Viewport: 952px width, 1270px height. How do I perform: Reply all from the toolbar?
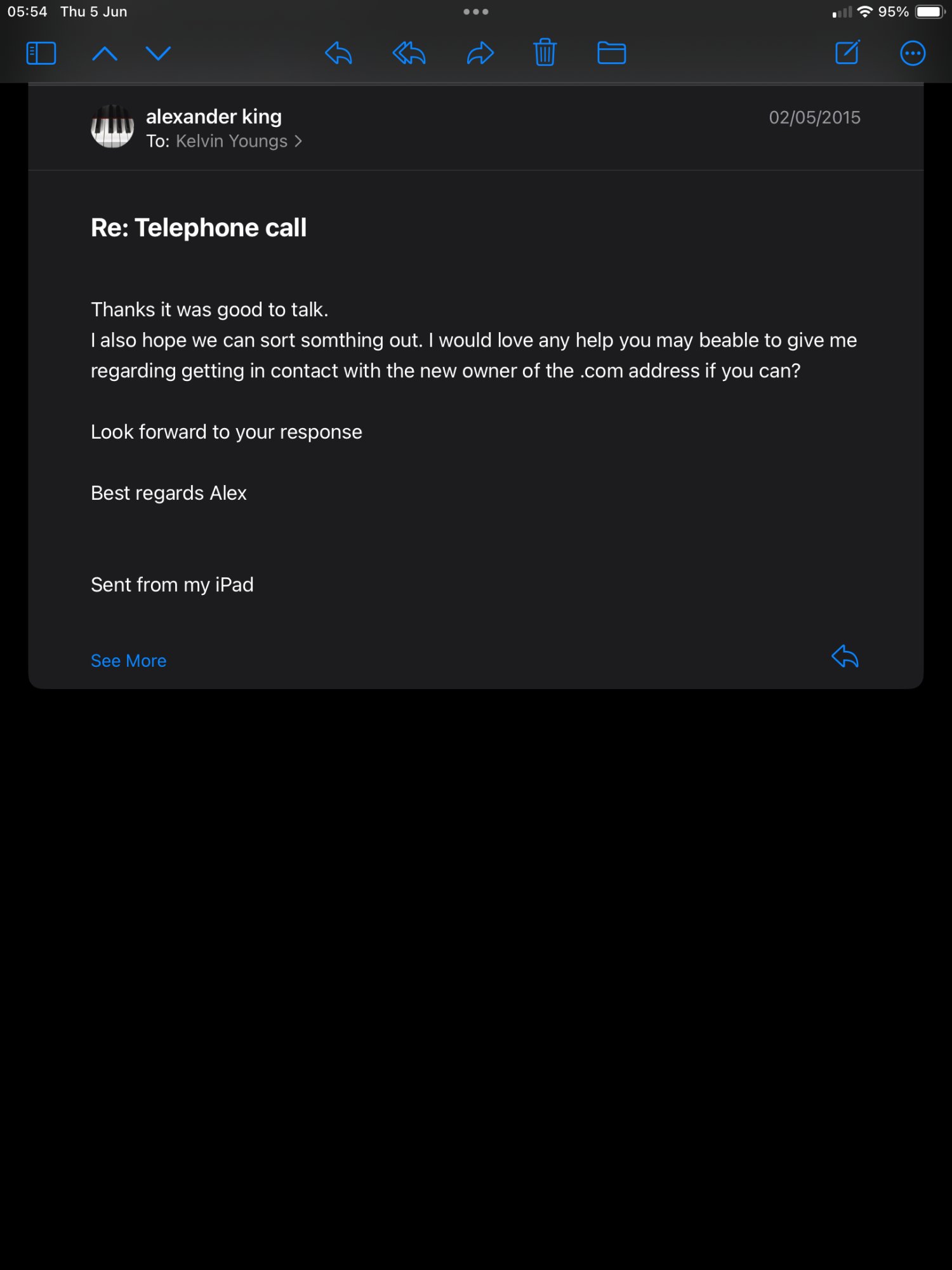409,53
